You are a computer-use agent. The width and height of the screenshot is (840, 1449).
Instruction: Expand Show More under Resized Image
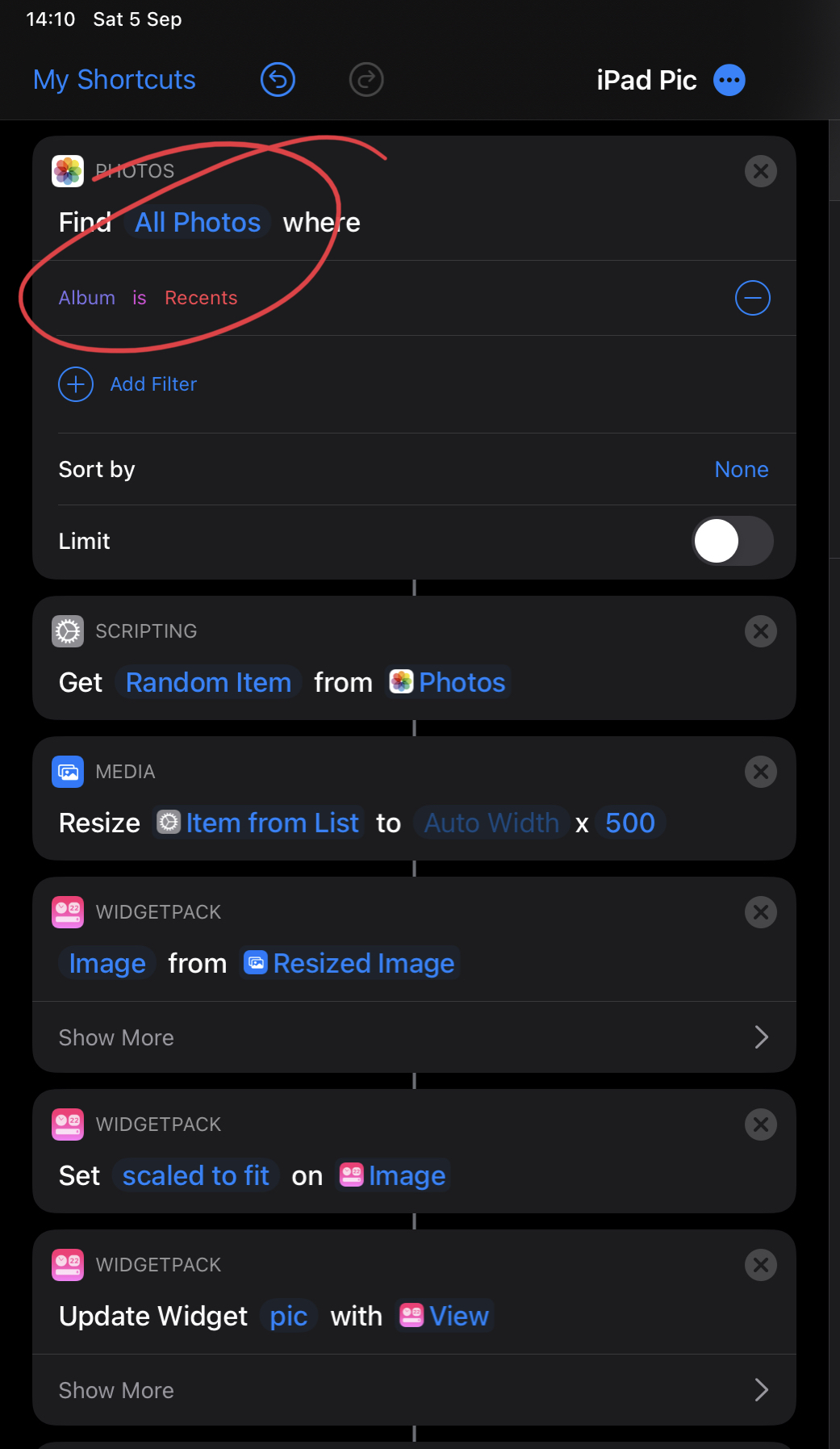coord(413,1037)
